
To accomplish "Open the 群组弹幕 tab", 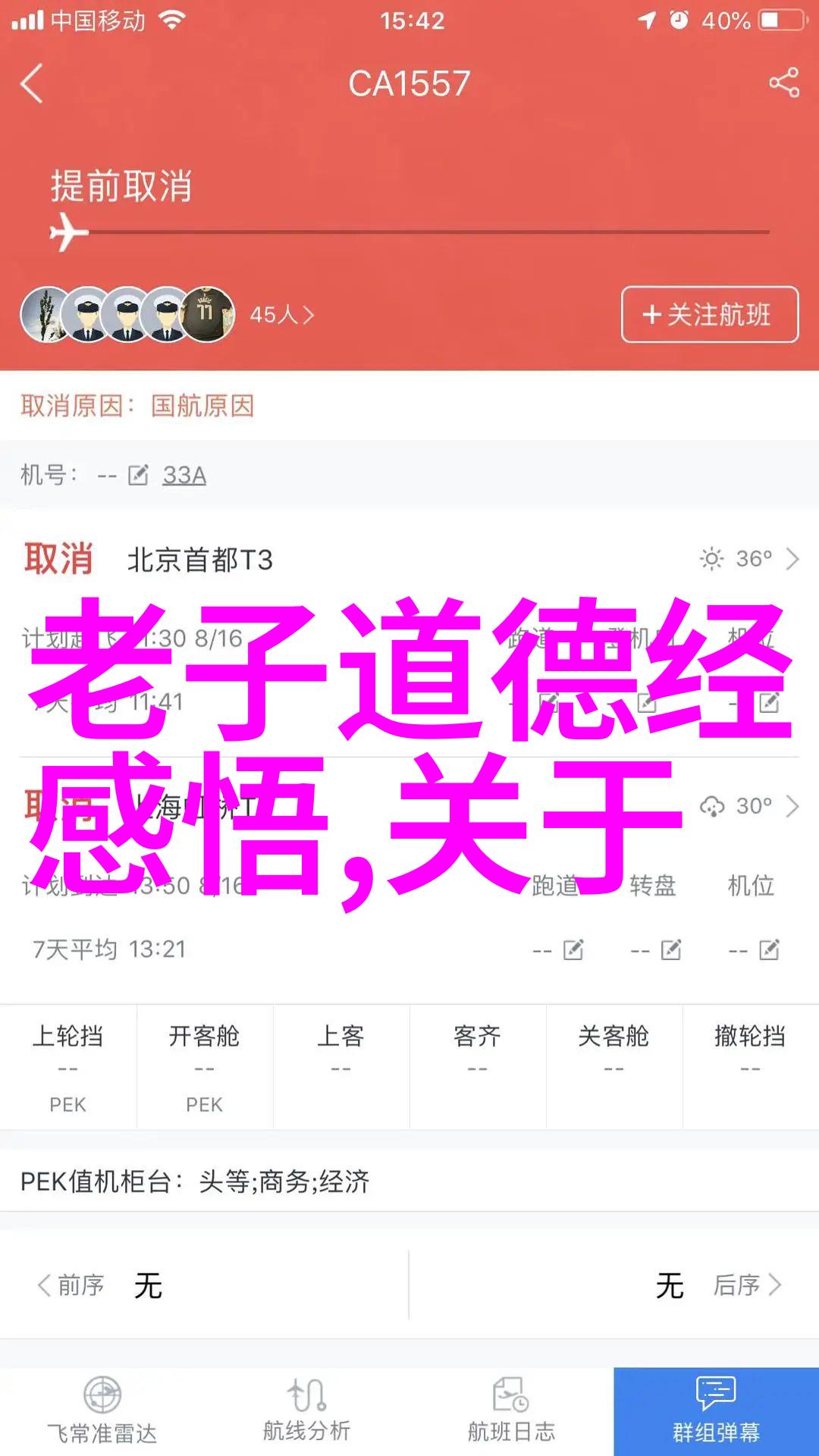I will point(716,1411).
